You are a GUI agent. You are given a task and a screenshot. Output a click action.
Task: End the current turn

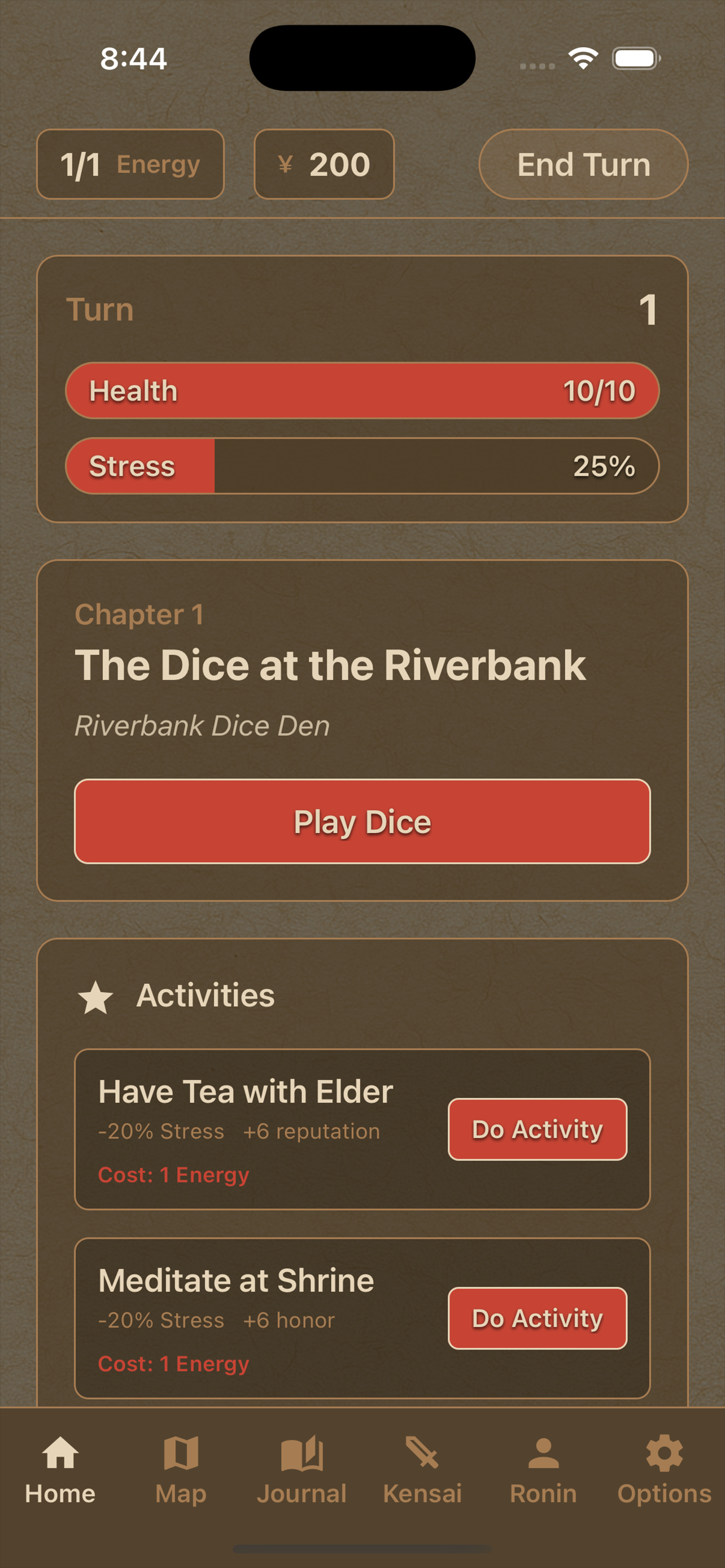[583, 164]
